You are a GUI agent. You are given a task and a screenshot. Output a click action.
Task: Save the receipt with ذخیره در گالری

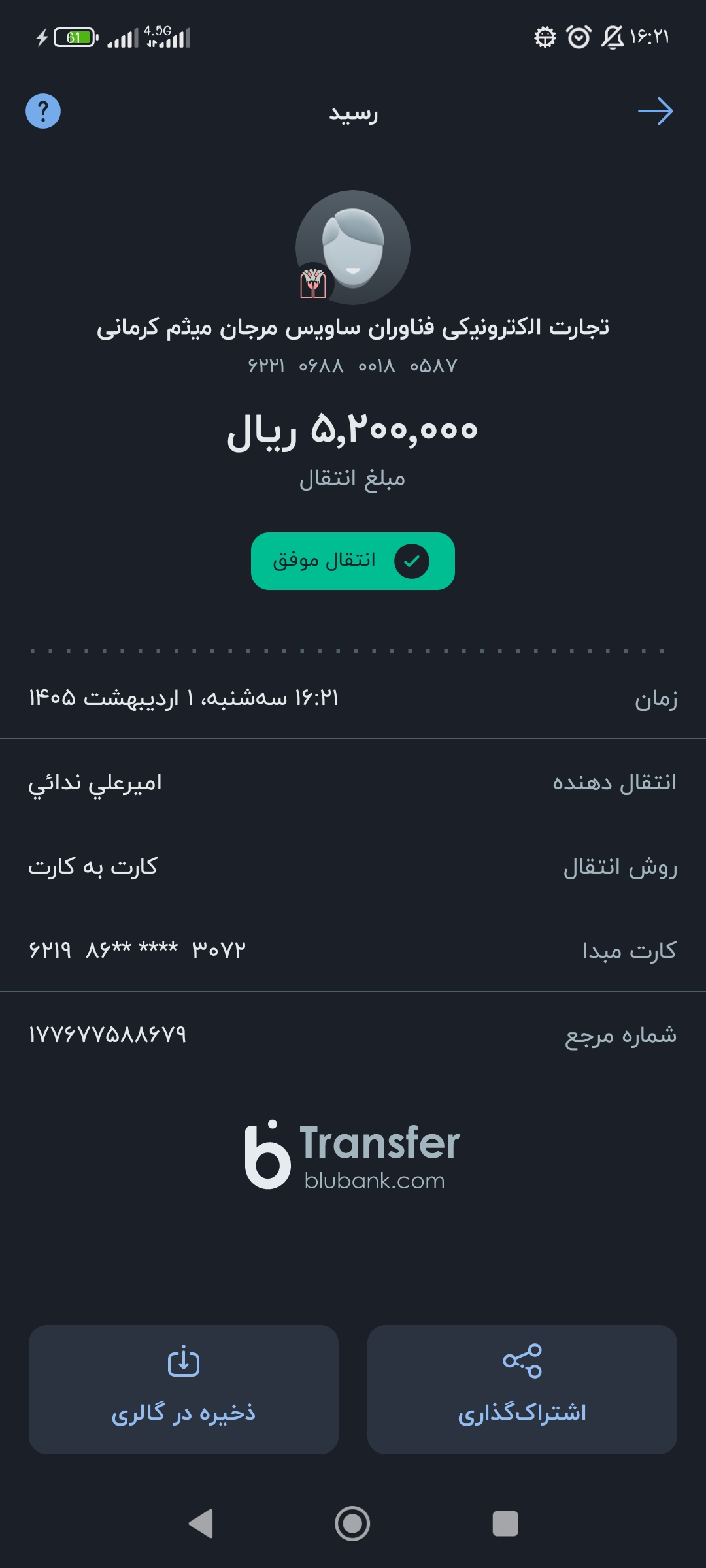pyautogui.click(x=184, y=1389)
